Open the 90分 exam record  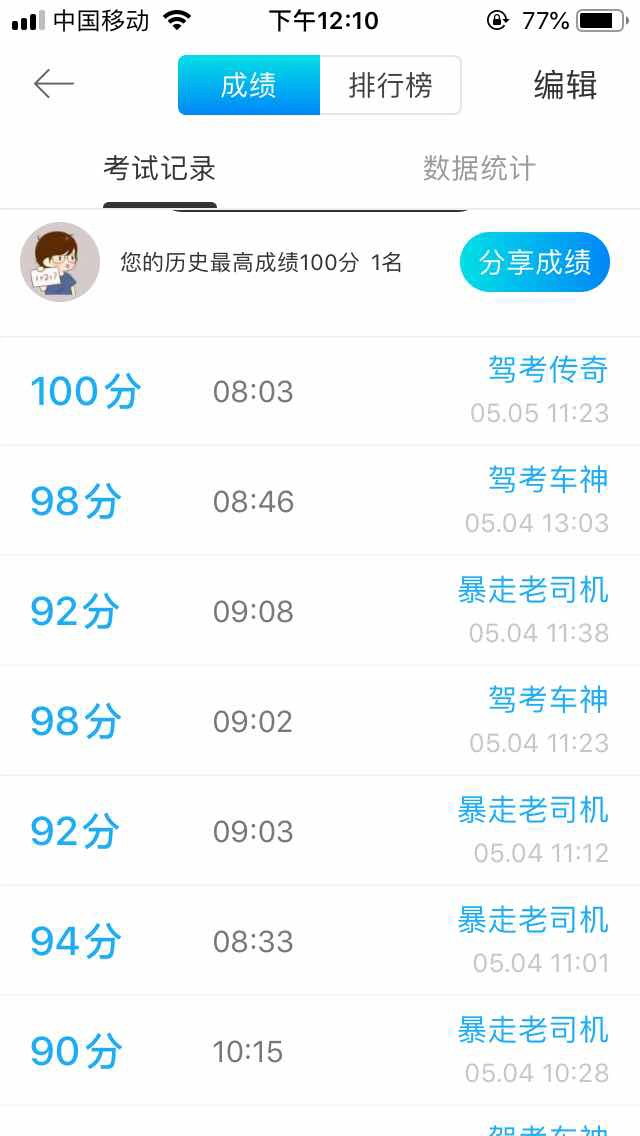coord(320,1051)
